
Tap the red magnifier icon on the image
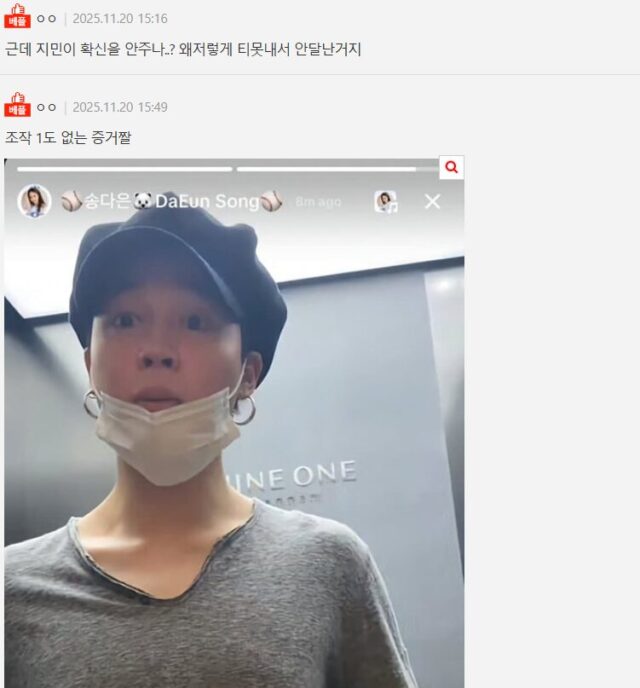(452, 167)
